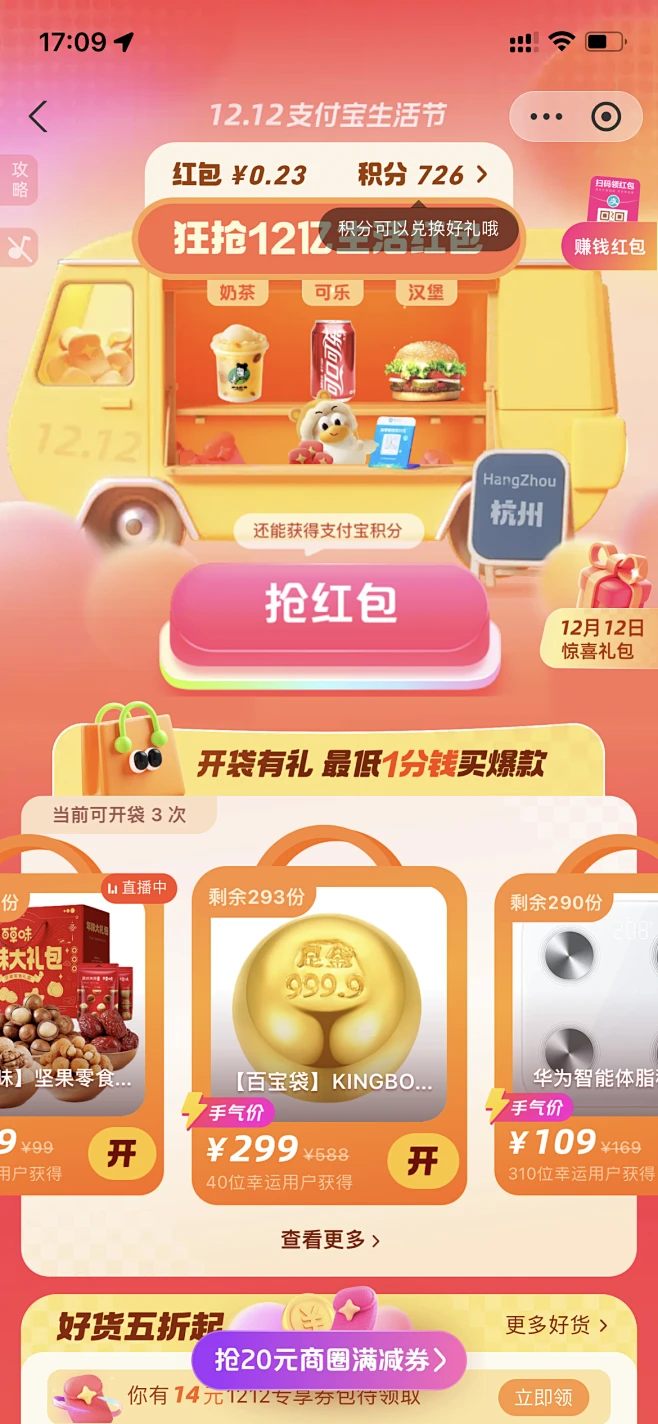Image resolution: width=658 pixels, height=1424 pixels.
Task: Grab the 抢20元商圈满减券 coupon
Action: [329, 1360]
